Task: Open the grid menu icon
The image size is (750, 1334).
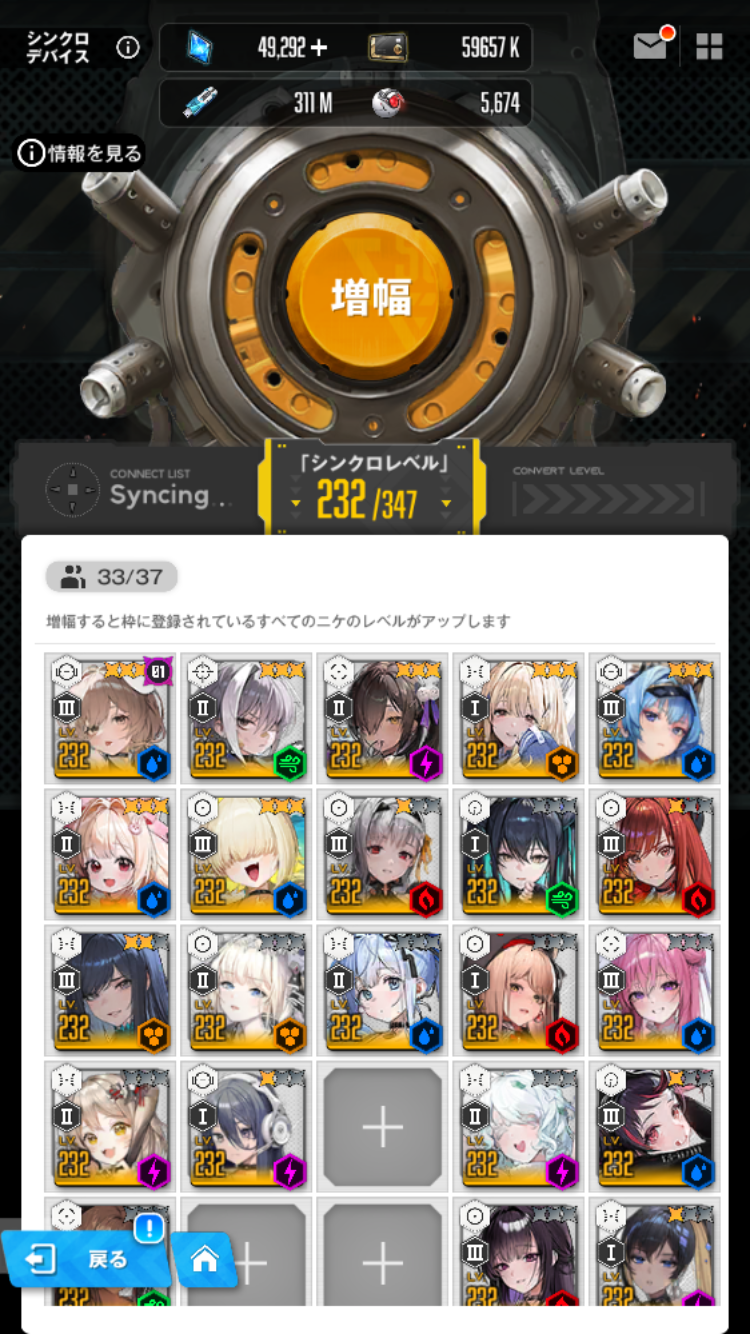Action: click(x=709, y=46)
